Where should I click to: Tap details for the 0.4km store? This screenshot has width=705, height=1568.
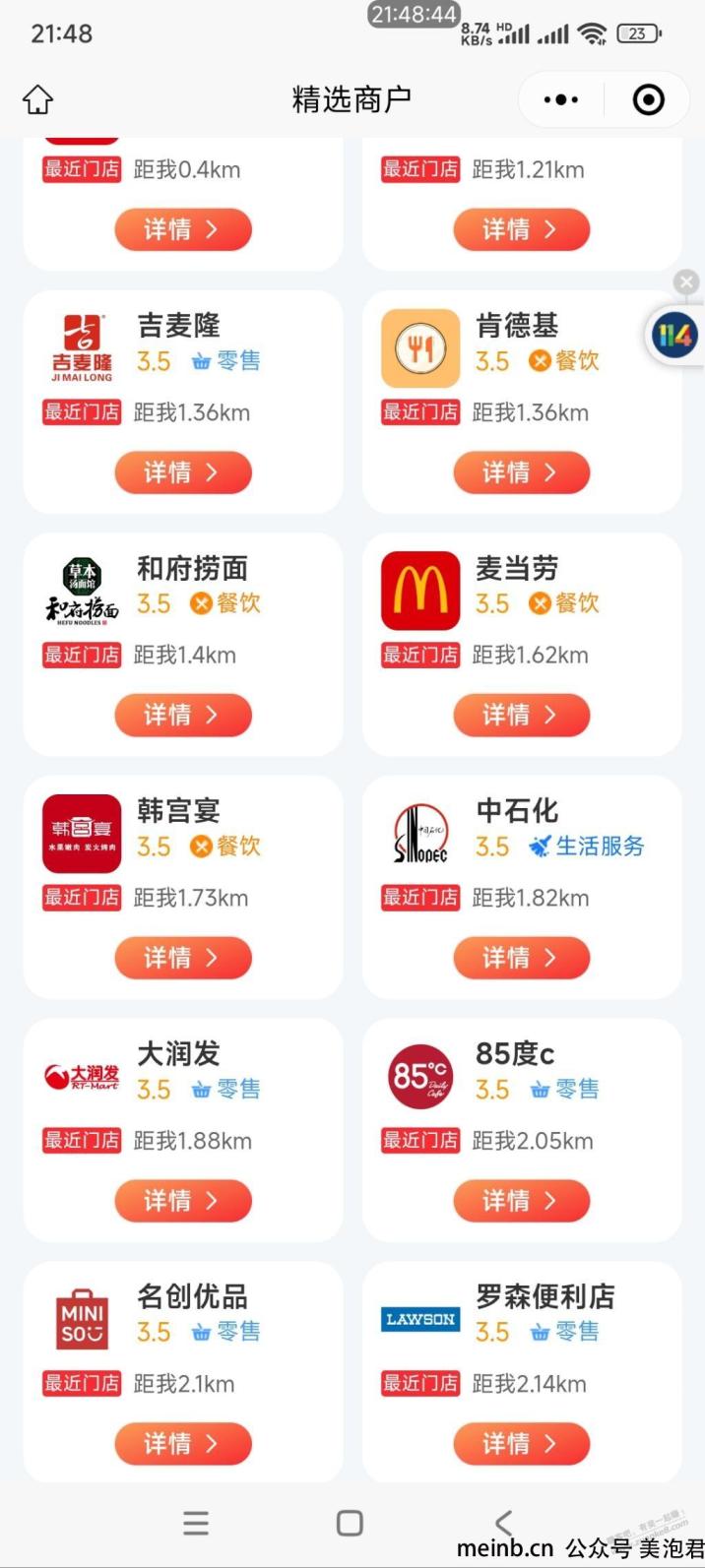click(183, 229)
